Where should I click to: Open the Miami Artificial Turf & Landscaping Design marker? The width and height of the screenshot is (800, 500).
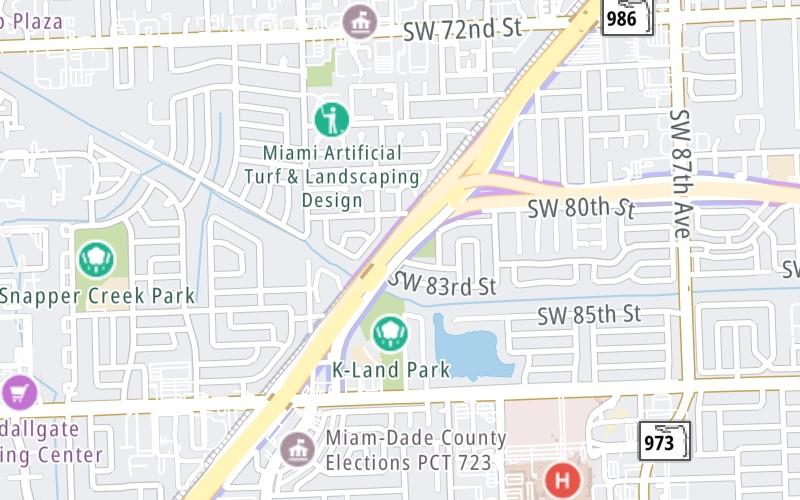[331, 121]
